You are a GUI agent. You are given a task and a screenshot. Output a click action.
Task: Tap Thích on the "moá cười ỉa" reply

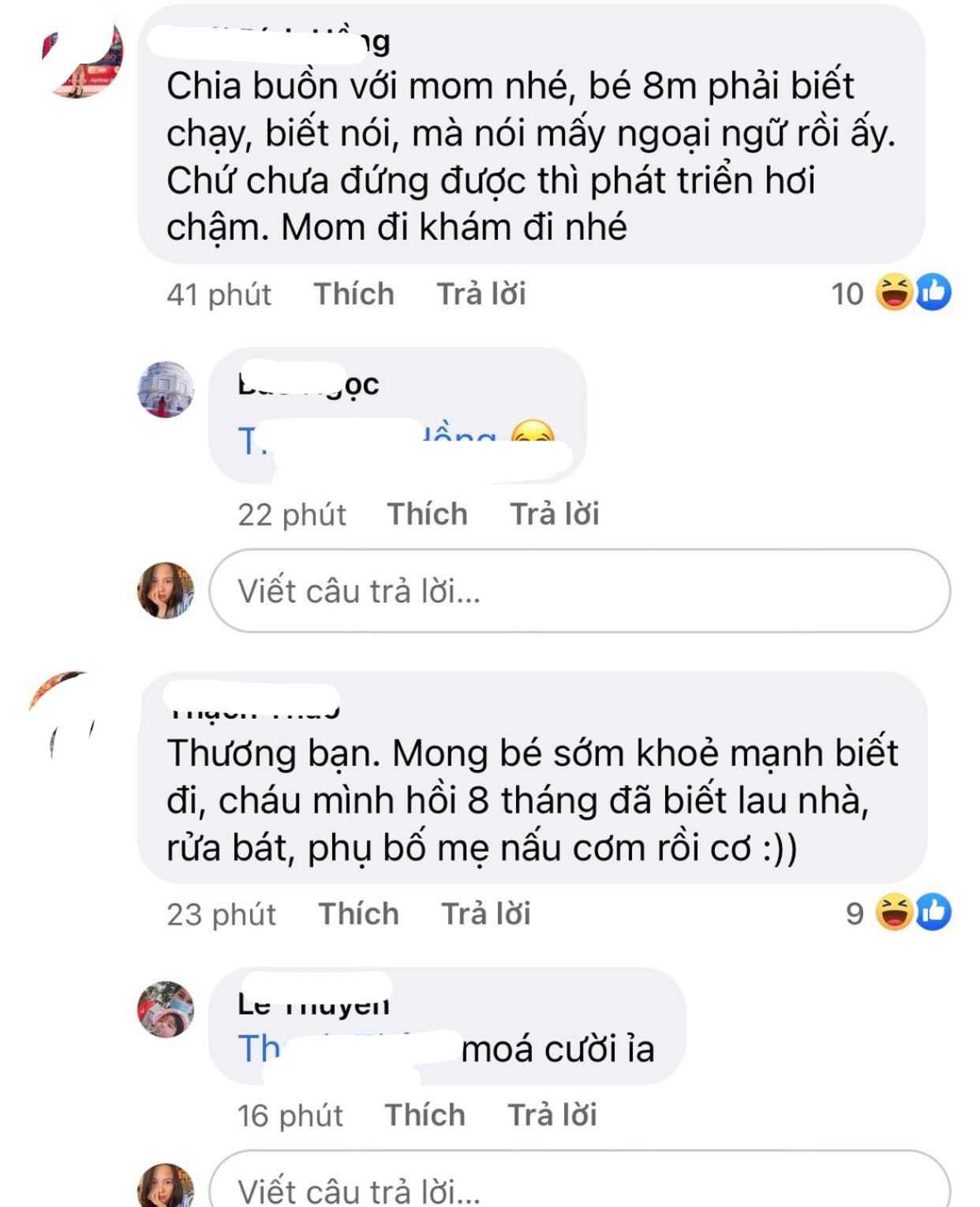click(425, 1115)
